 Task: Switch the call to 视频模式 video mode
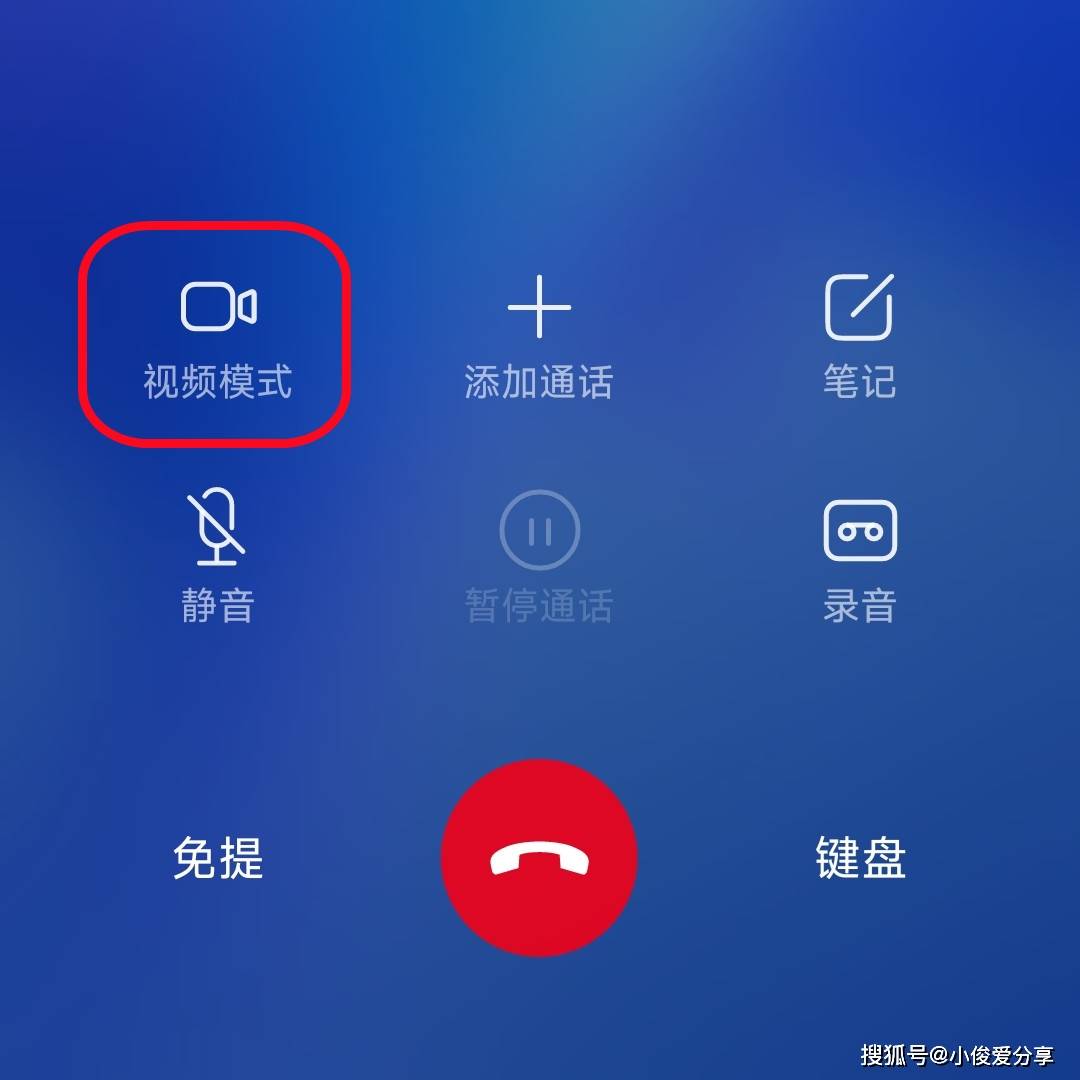tap(217, 335)
